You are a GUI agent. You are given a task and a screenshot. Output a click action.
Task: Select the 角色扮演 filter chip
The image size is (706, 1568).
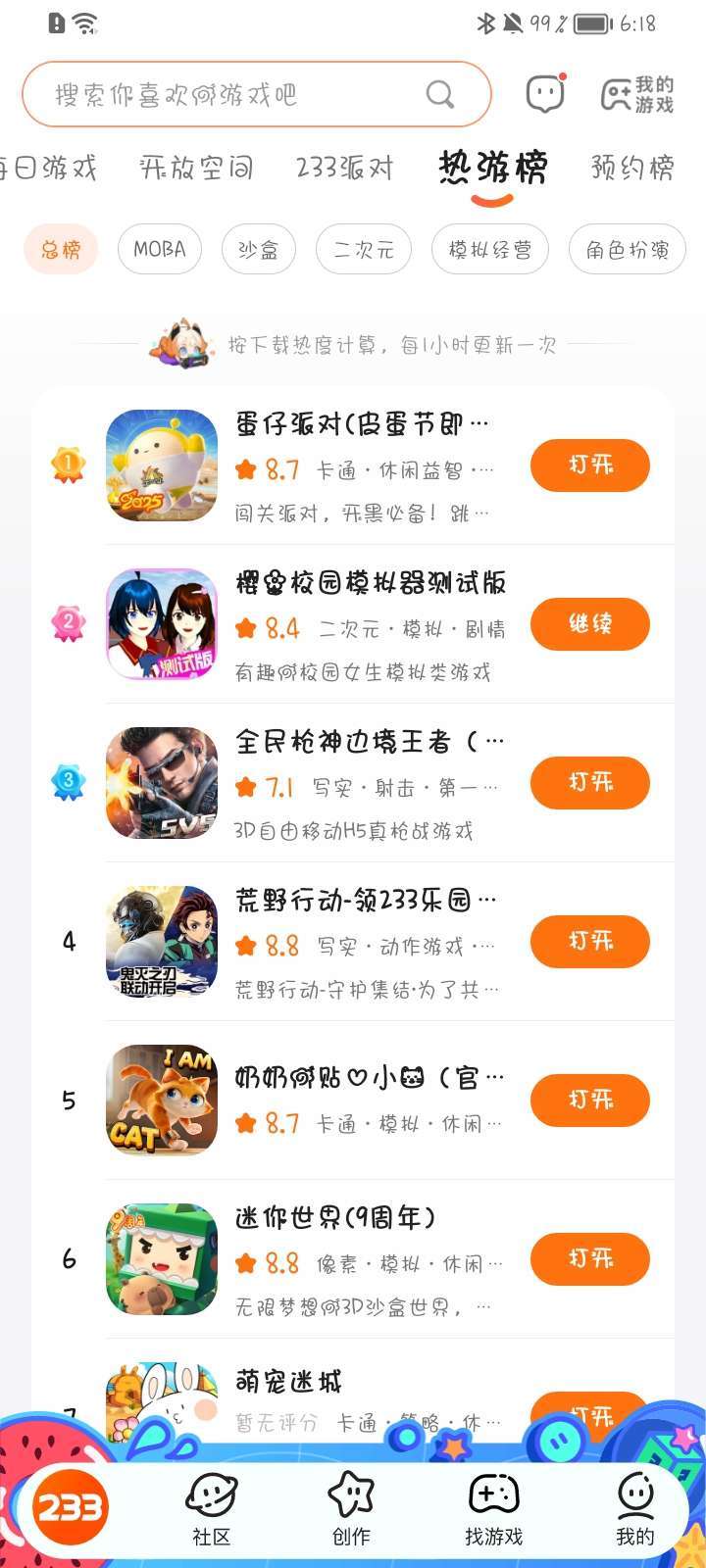[627, 249]
